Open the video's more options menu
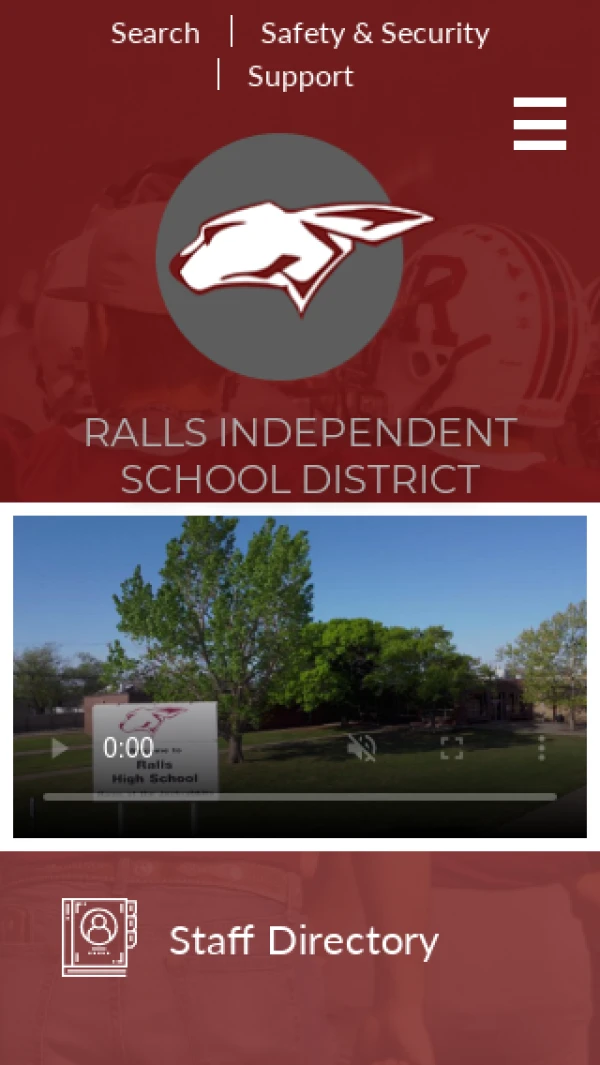Image resolution: width=600 pixels, height=1065 pixels. (x=541, y=748)
